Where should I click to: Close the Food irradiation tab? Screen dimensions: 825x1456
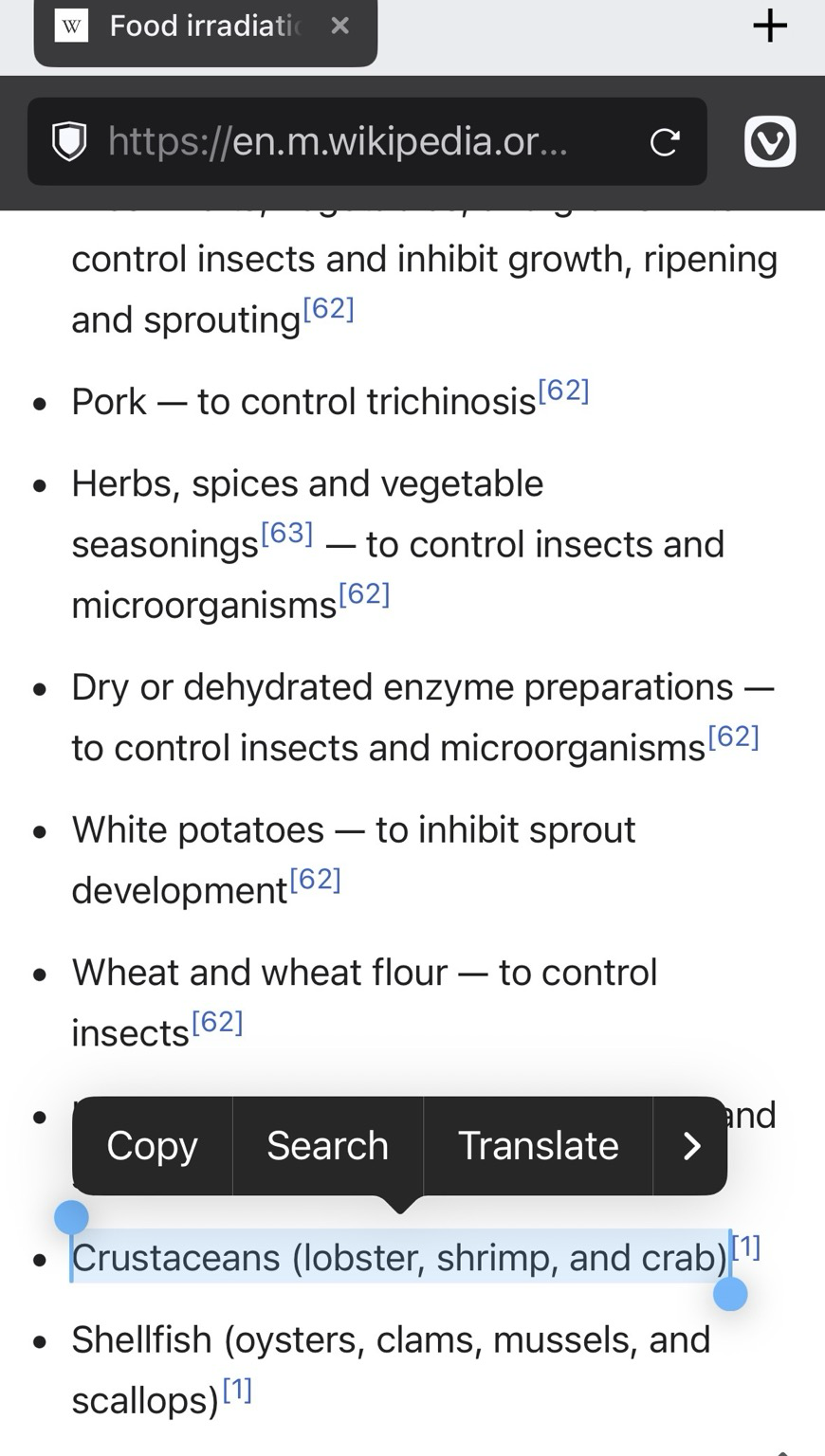tap(339, 27)
